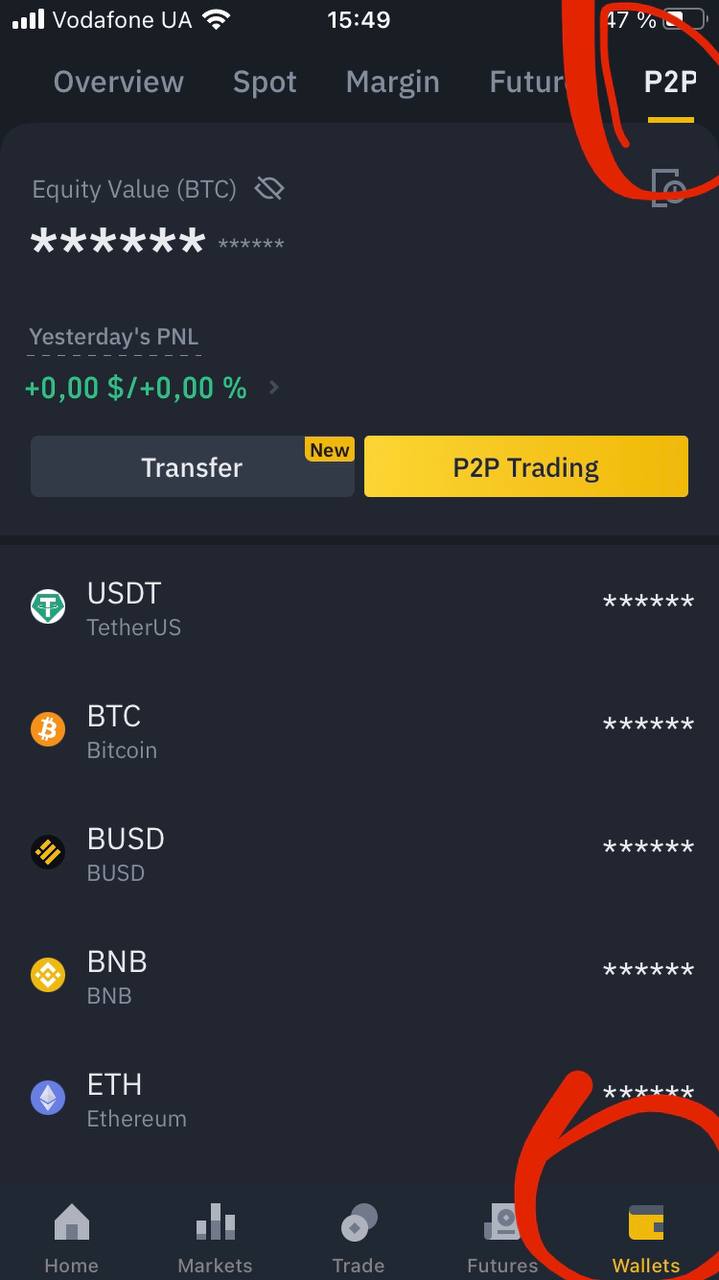Go to the Home tab
The image size is (719, 1280).
[x=71, y=1238]
